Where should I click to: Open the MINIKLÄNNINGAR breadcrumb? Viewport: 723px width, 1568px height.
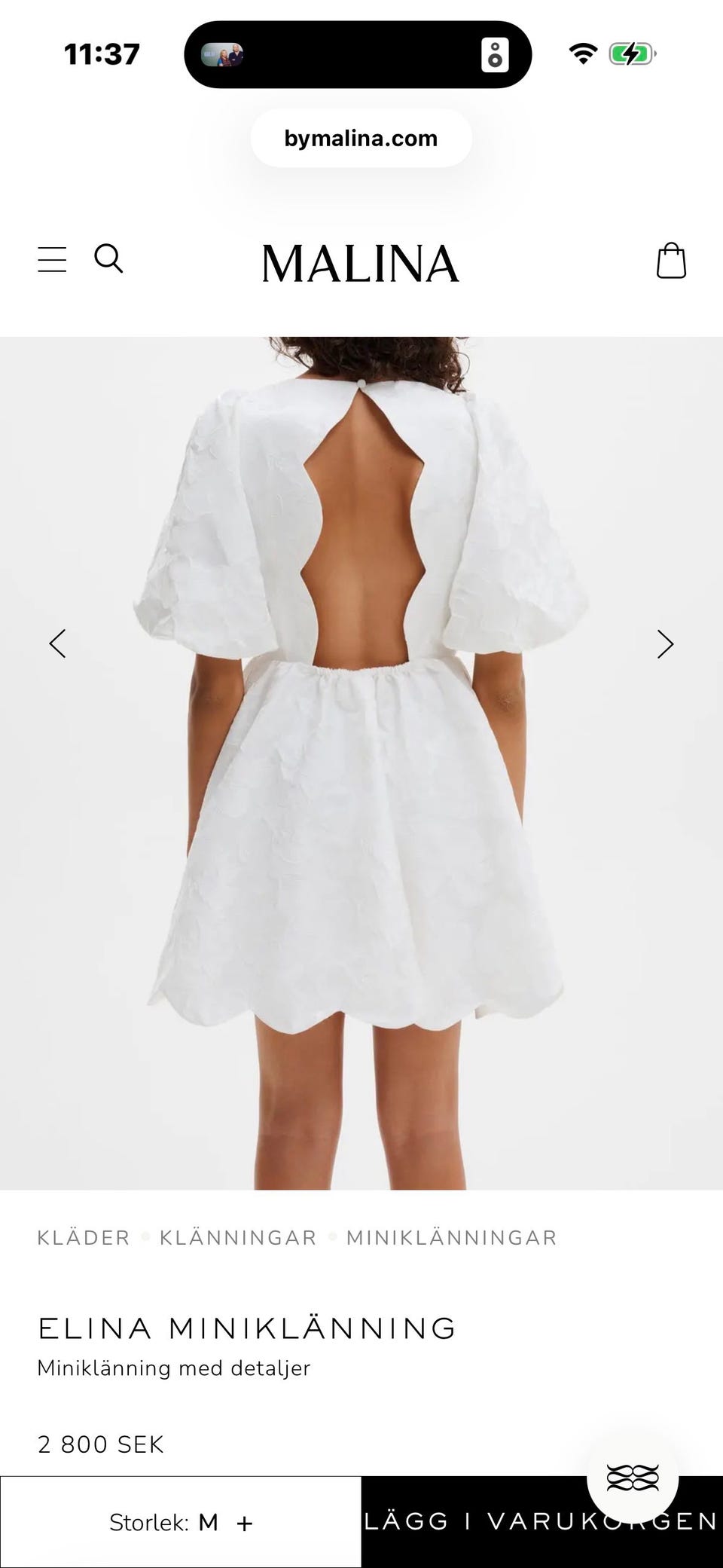[x=451, y=1238]
